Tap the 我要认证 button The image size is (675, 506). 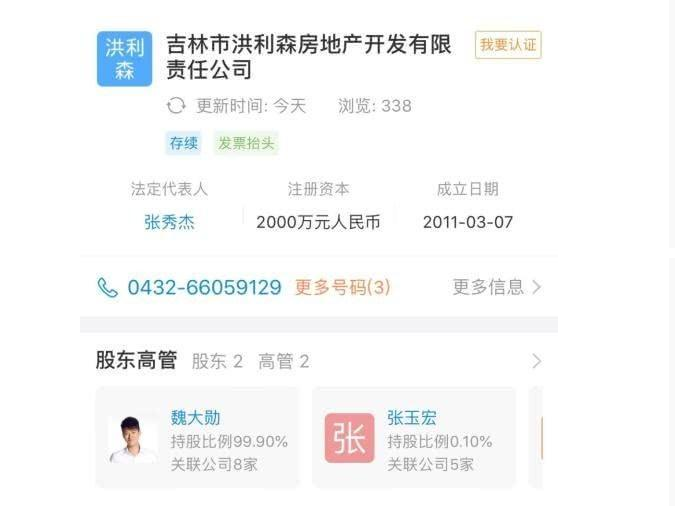click(x=508, y=45)
